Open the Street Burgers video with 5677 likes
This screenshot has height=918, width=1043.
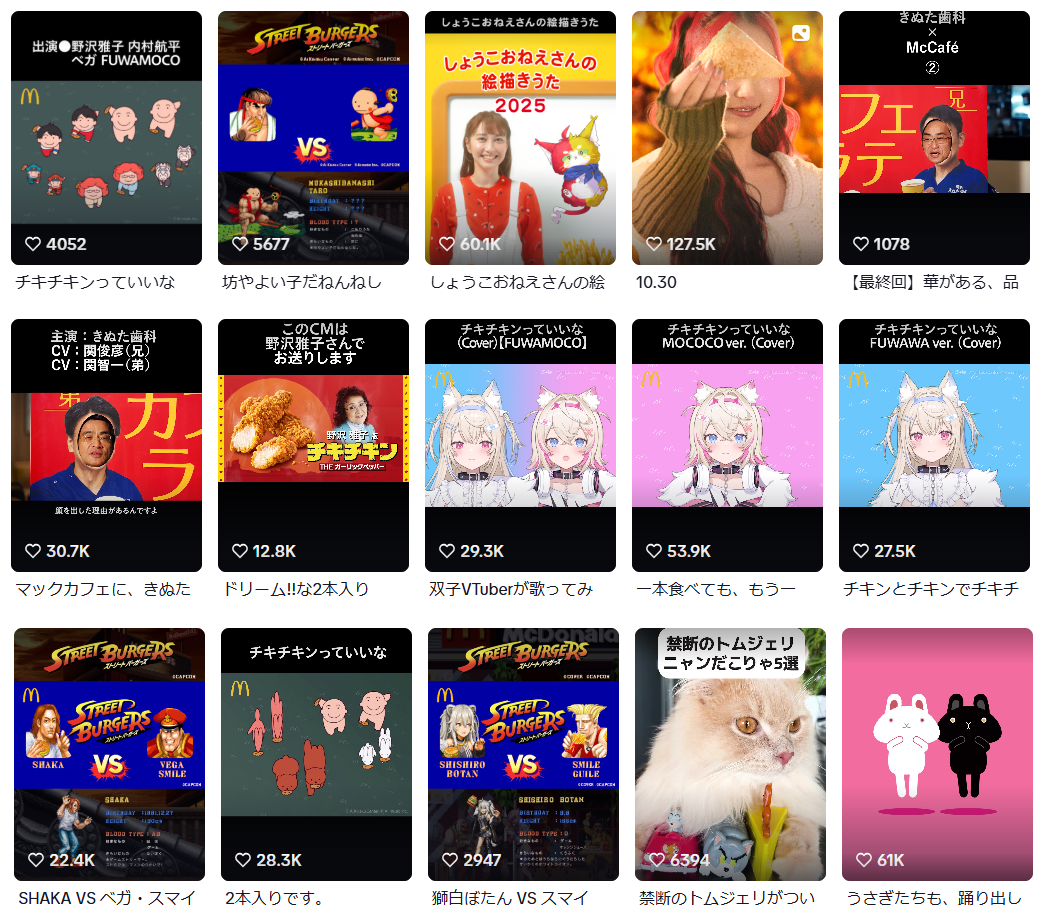[x=313, y=137]
